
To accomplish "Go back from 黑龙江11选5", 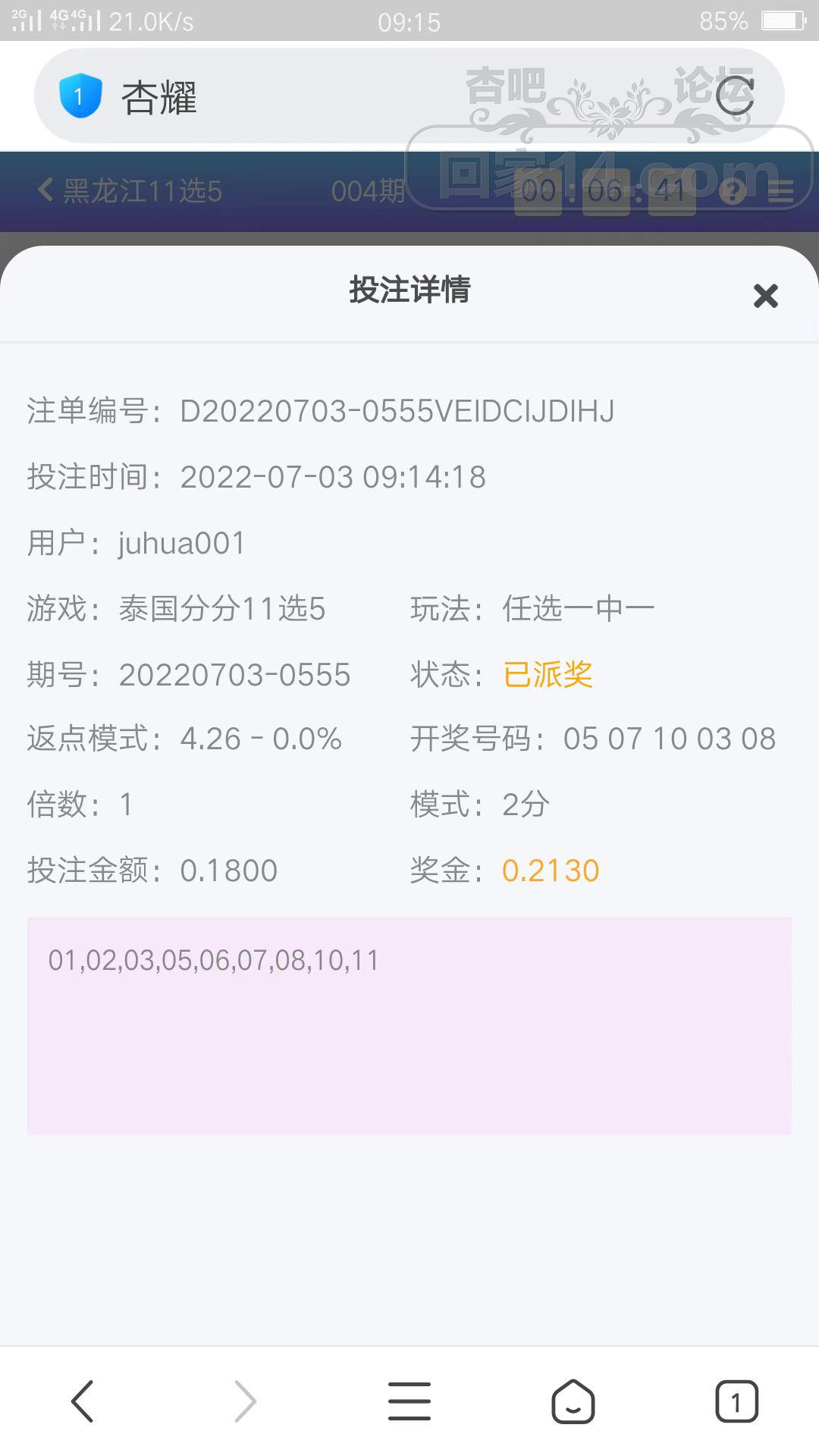I will tap(45, 190).
